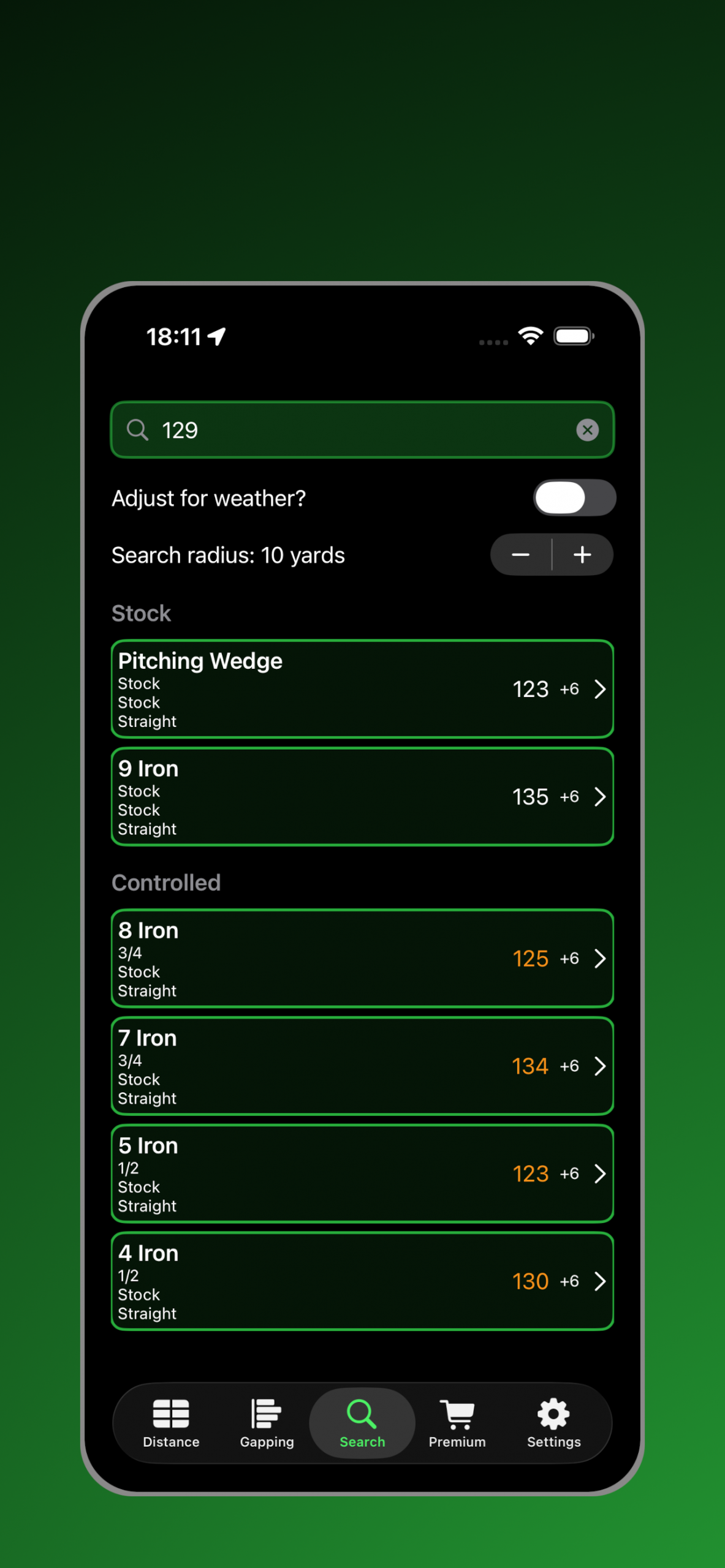
Task: Toggle Adjust for weather switch
Action: coord(574,497)
